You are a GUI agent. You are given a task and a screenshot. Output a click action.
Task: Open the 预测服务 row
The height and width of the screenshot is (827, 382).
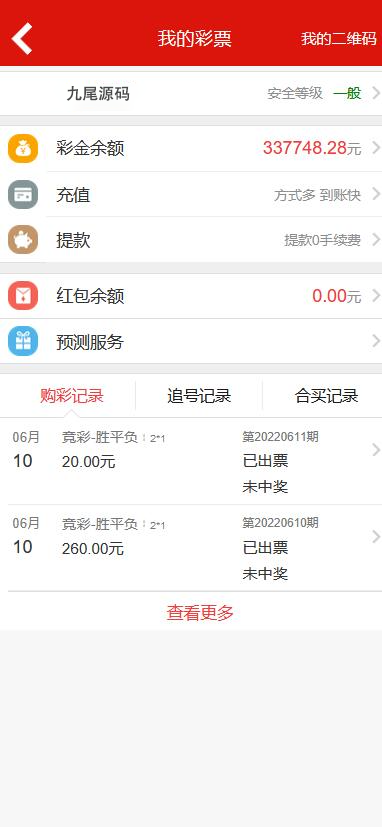[x=191, y=341]
